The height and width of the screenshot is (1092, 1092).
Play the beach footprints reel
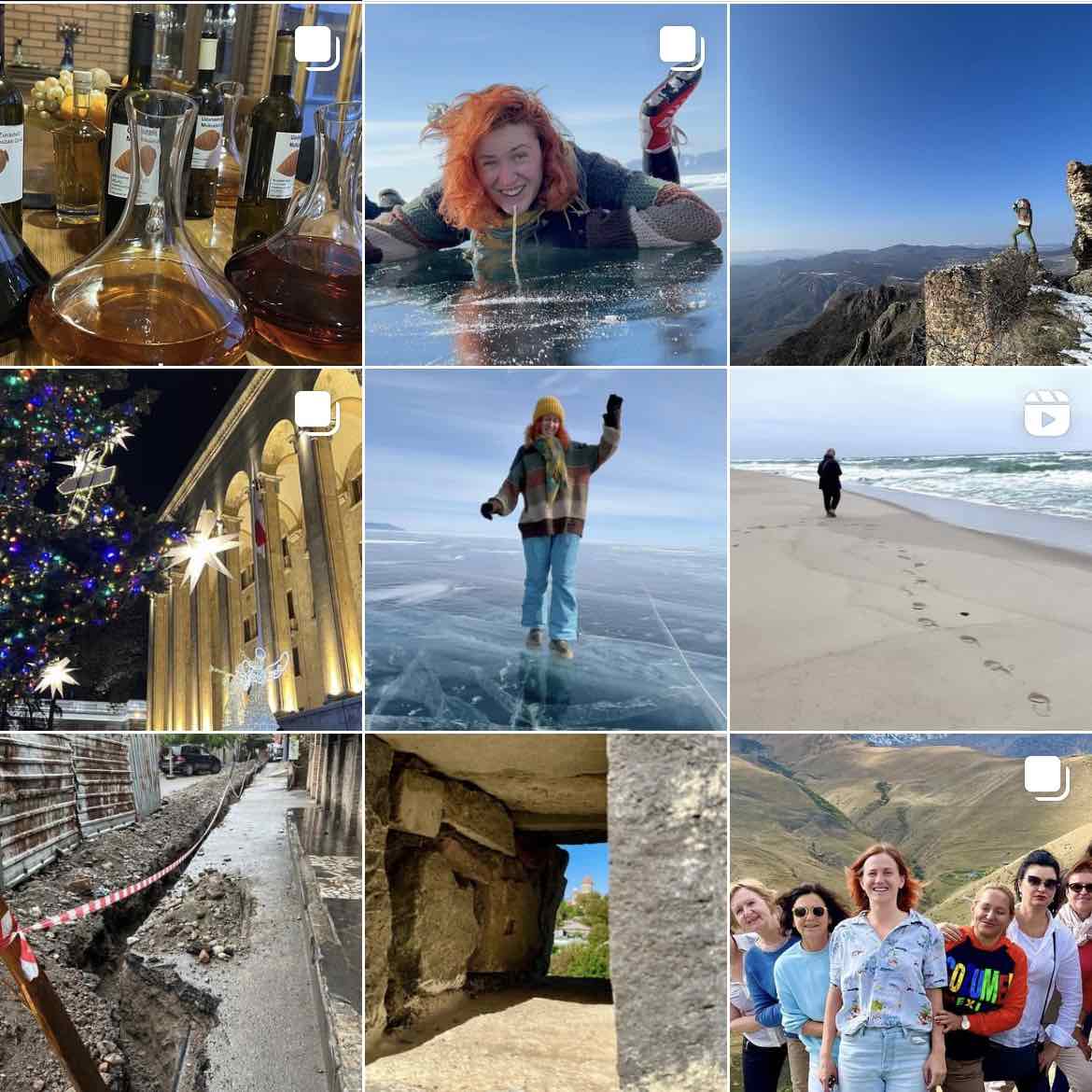point(910,549)
